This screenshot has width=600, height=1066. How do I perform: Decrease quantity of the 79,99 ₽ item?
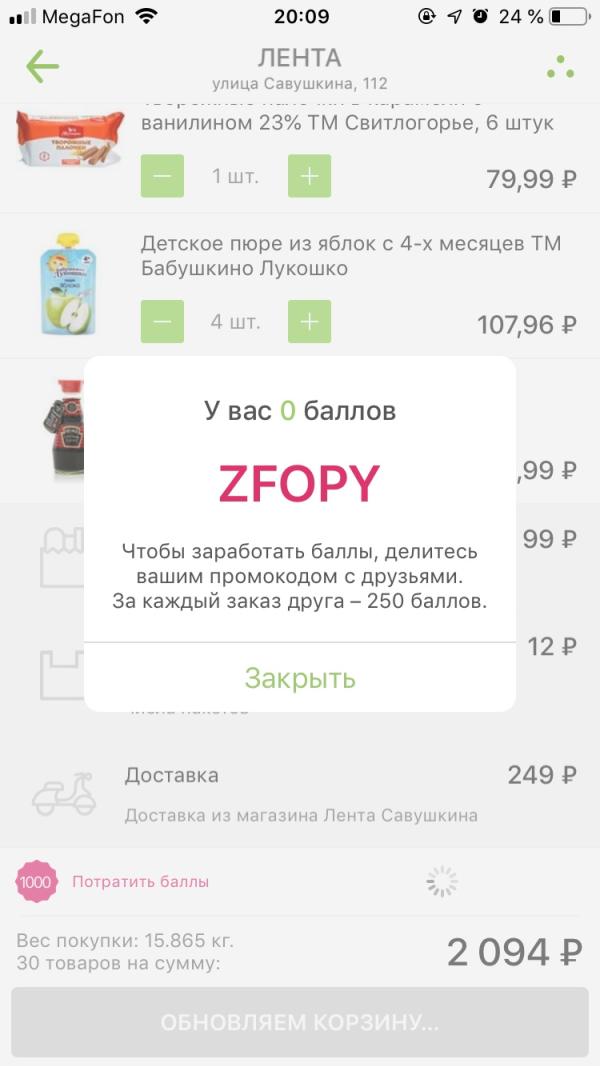point(162,176)
